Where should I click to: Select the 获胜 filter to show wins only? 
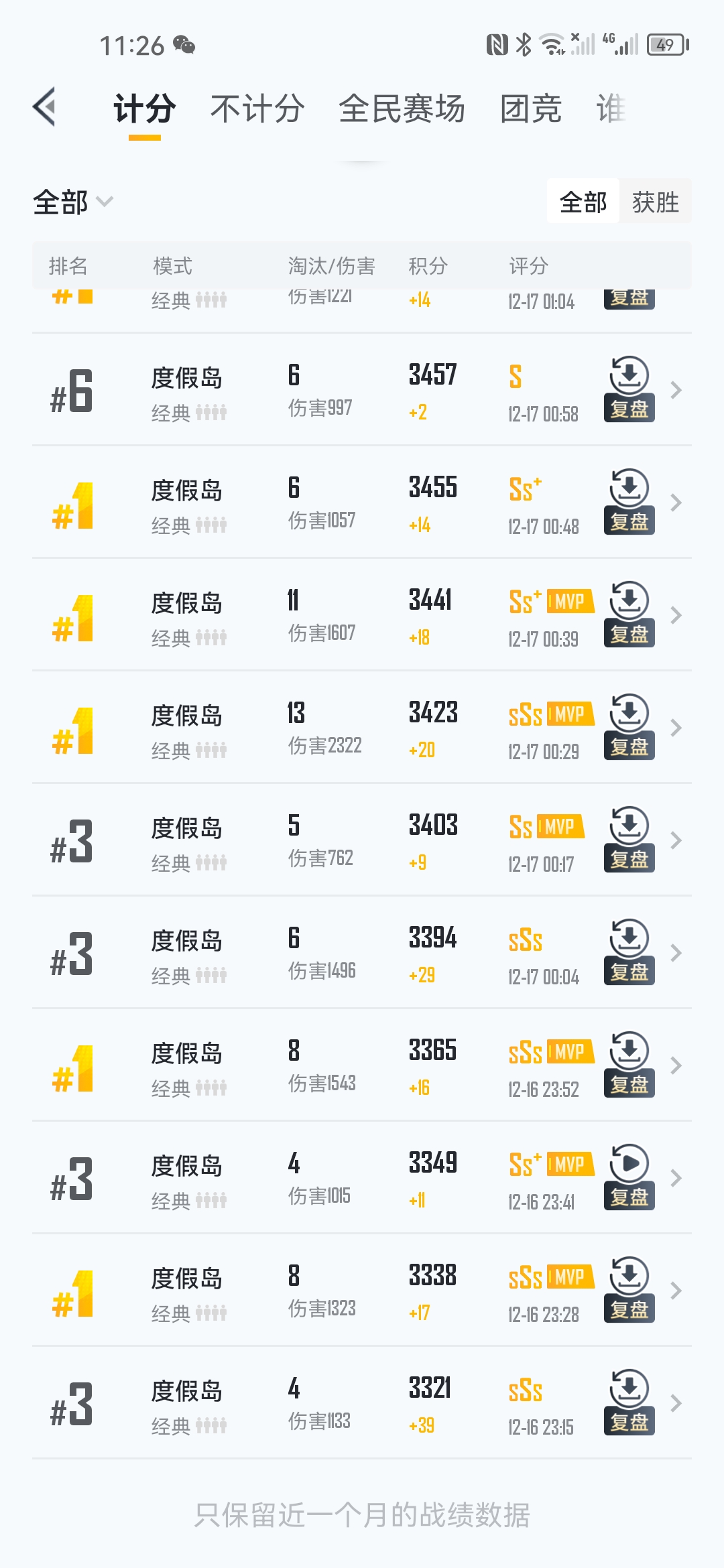click(x=656, y=201)
